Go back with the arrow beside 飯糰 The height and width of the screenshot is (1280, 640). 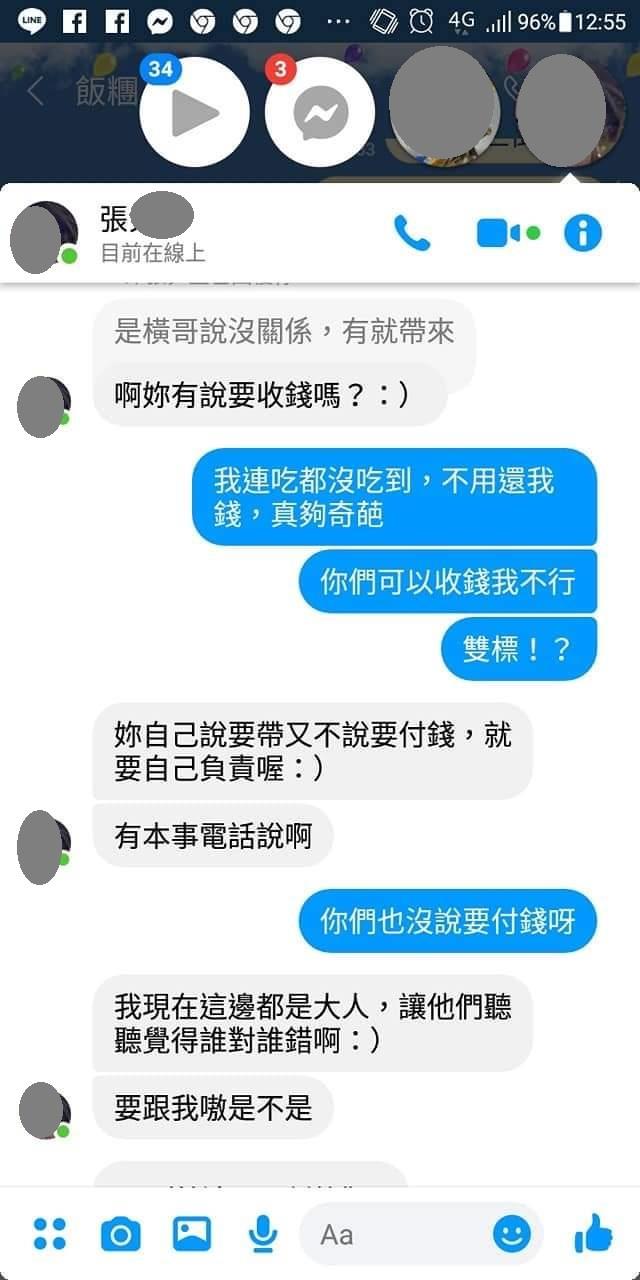35,92
